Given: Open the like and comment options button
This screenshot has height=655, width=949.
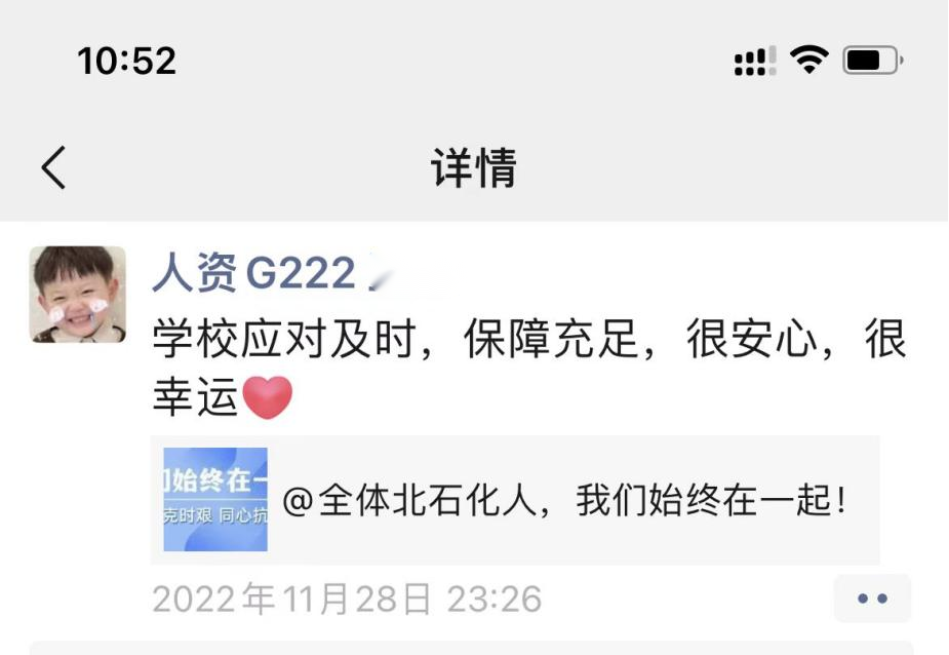Looking at the screenshot, I should 872,599.
